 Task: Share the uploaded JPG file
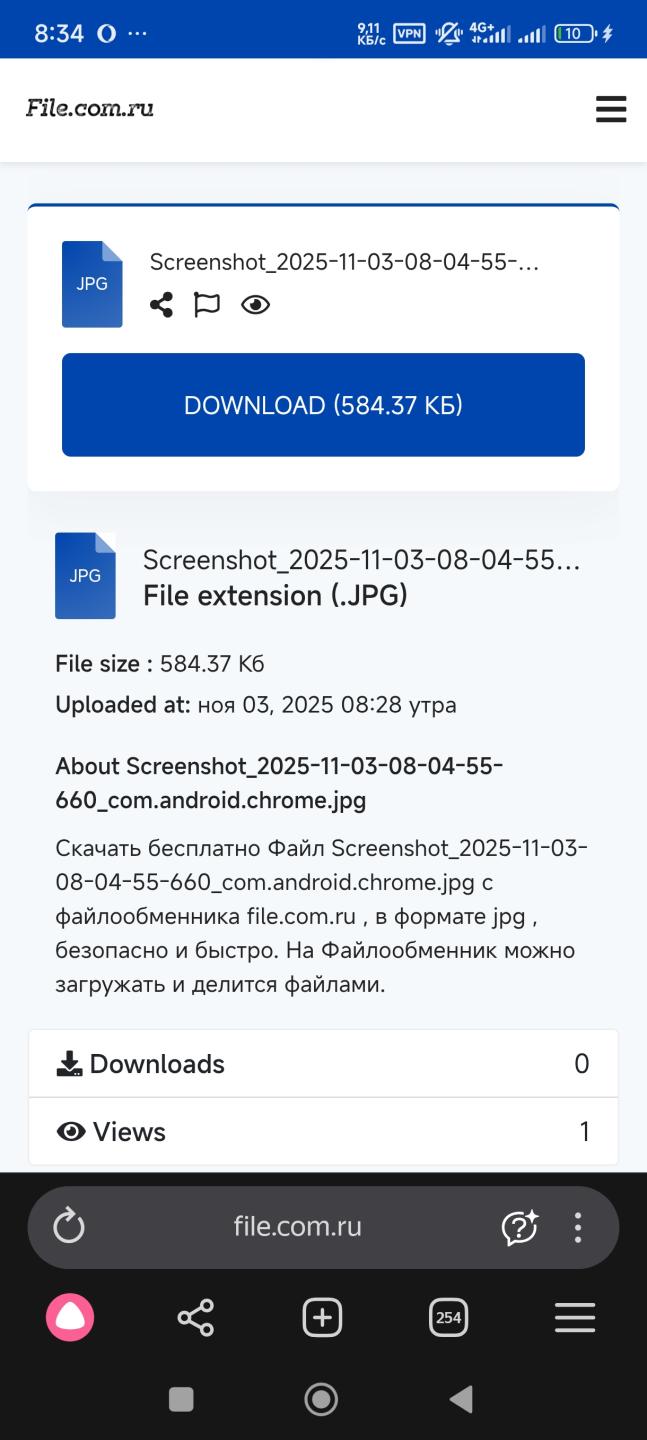click(x=161, y=305)
